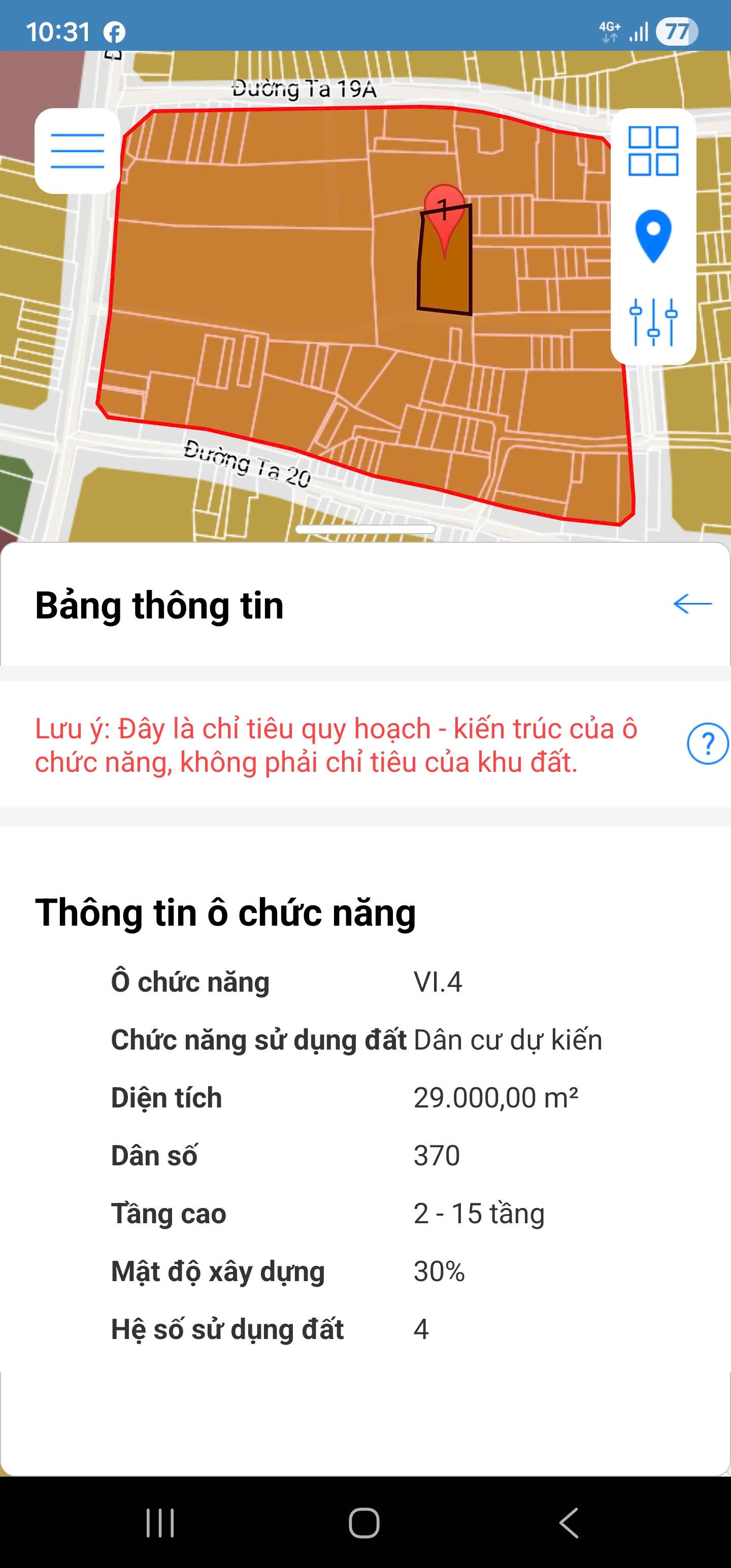
Task: Select the Dân cư dự kiến land use value
Action: click(508, 1040)
